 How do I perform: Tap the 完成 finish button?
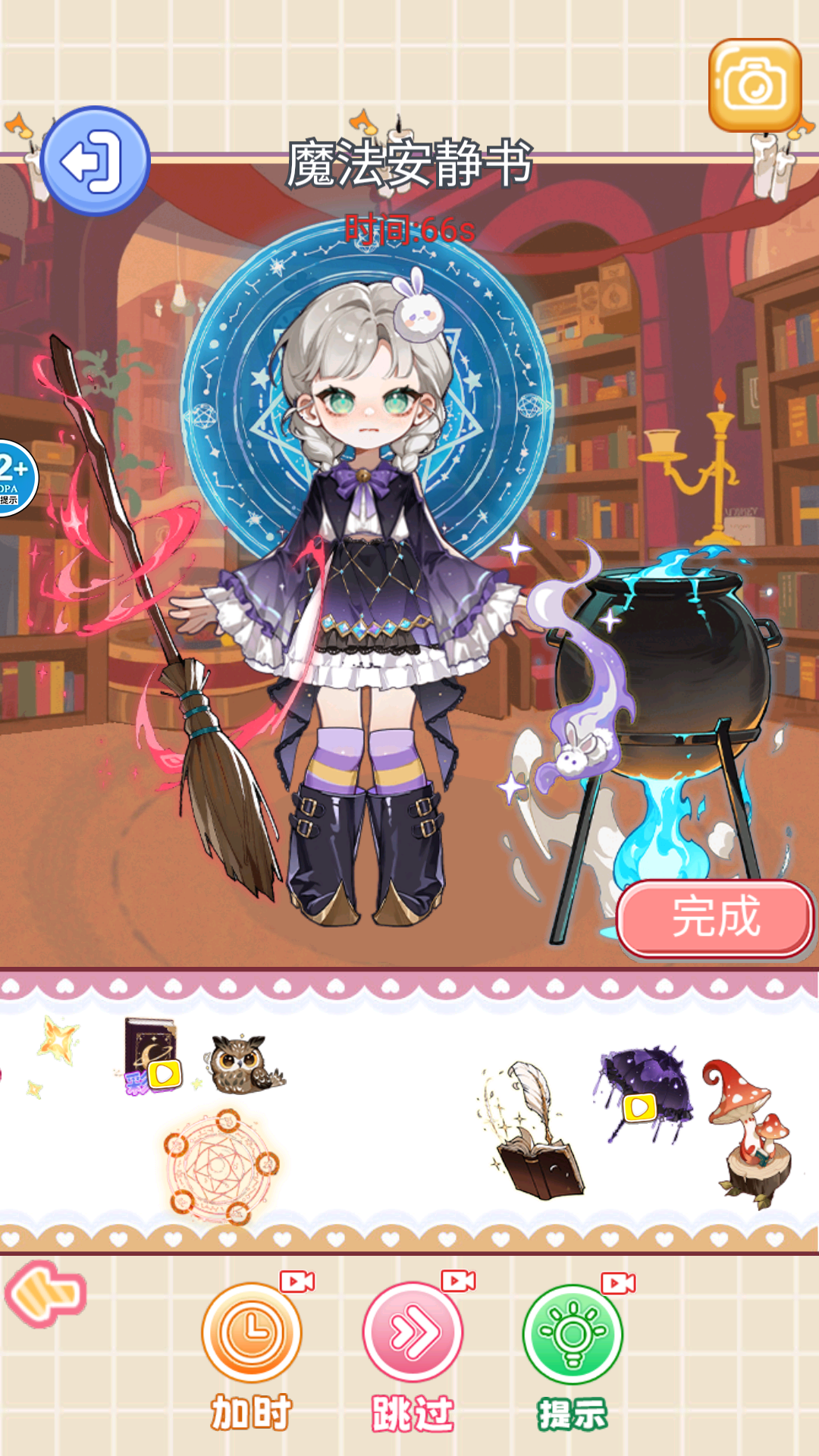[x=715, y=918]
